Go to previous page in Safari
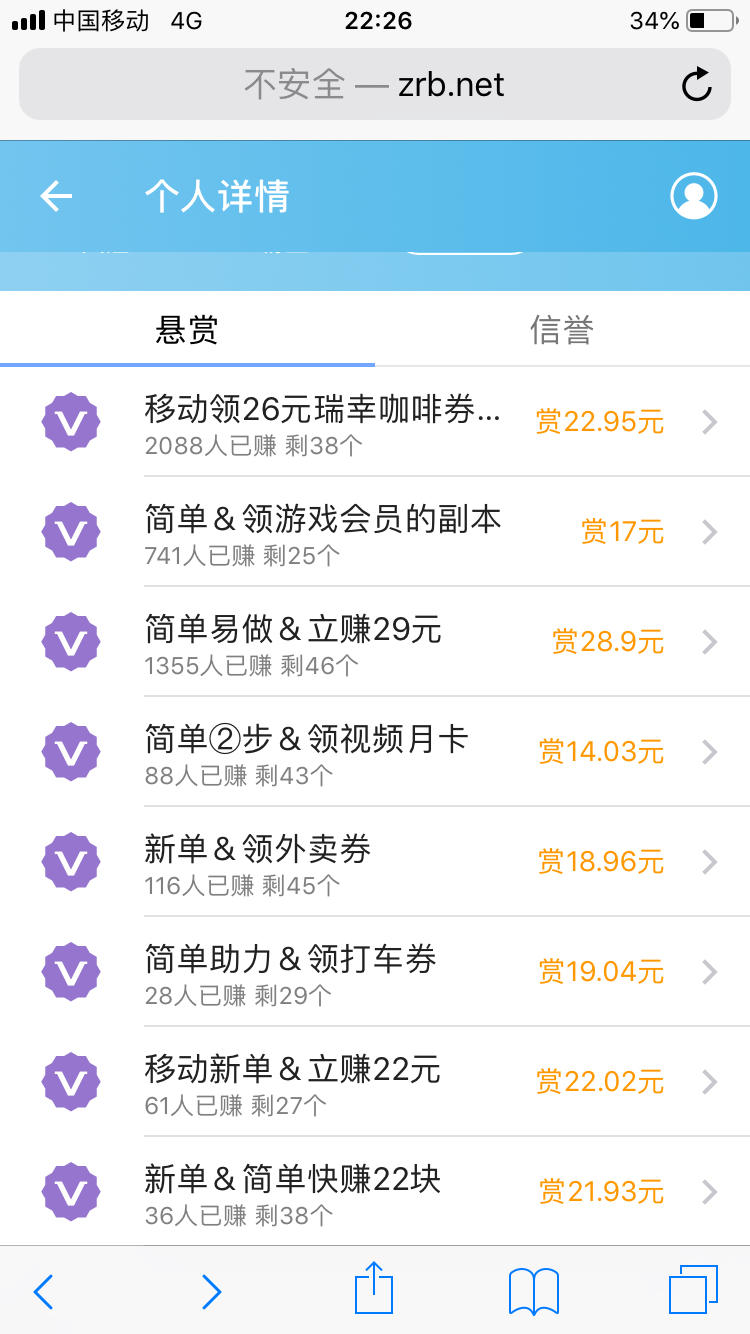The height and width of the screenshot is (1334, 750). pyautogui.click(x=43, y=1291)
